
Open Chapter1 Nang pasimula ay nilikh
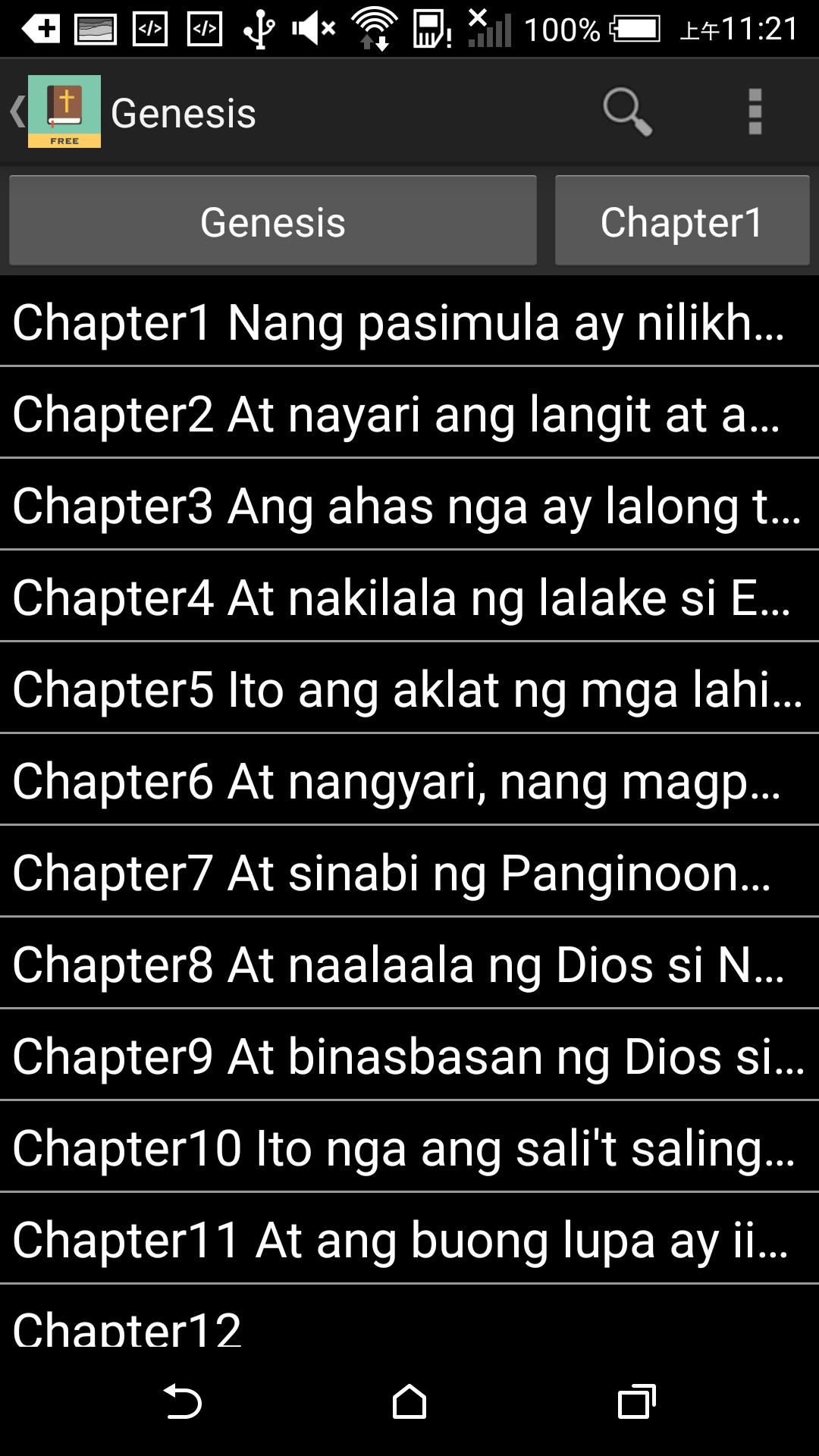click(409, 322)
